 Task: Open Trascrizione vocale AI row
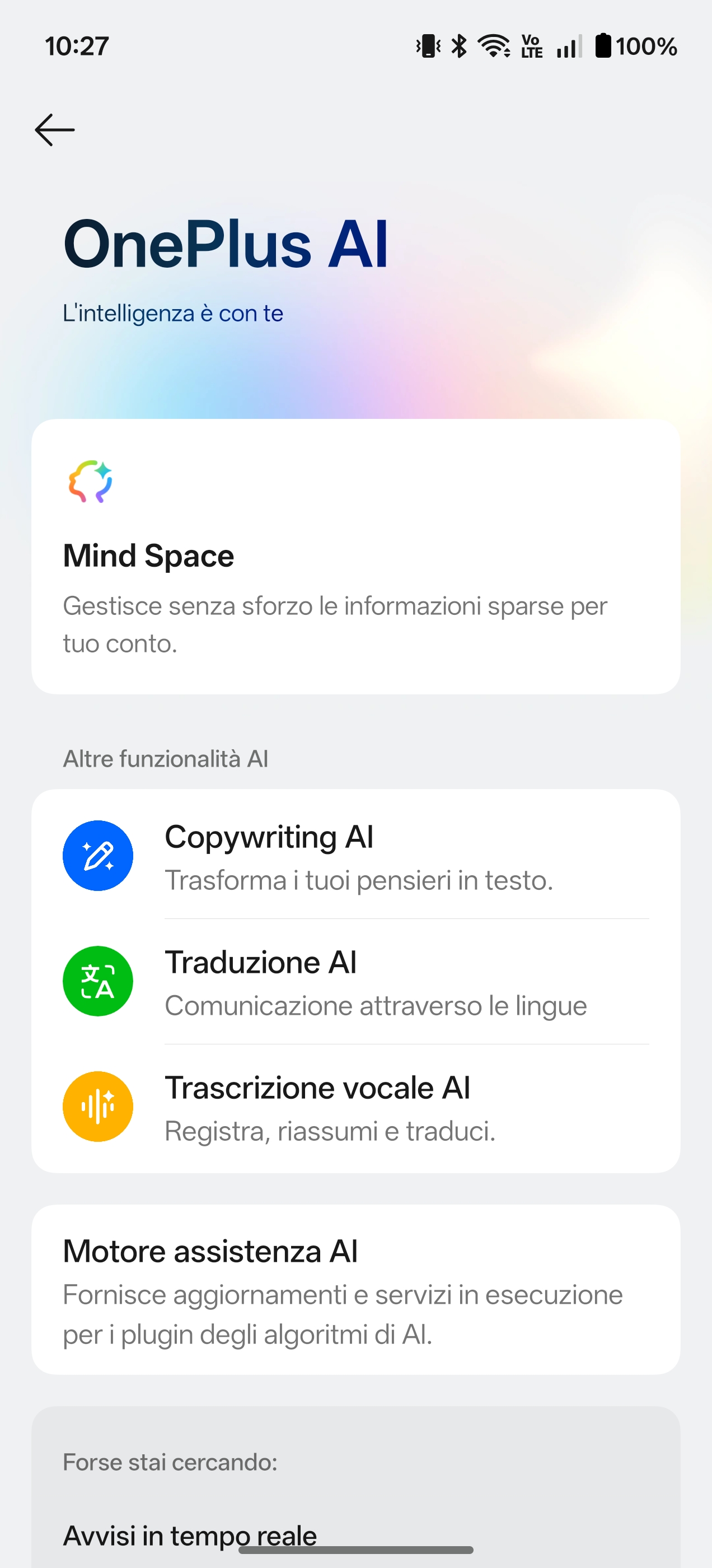355,1107
